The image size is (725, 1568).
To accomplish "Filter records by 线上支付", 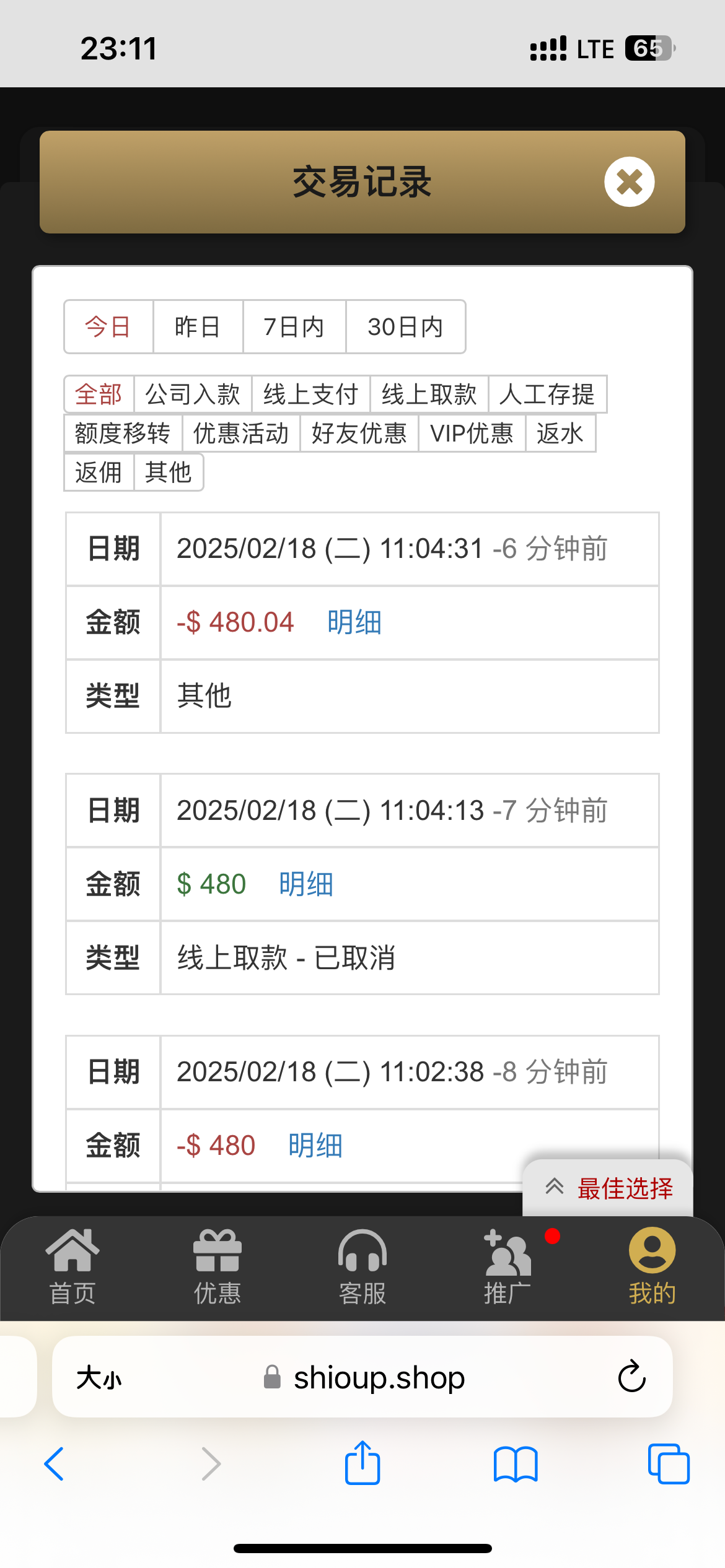I will pyautogui.click(x=310, y=394).
